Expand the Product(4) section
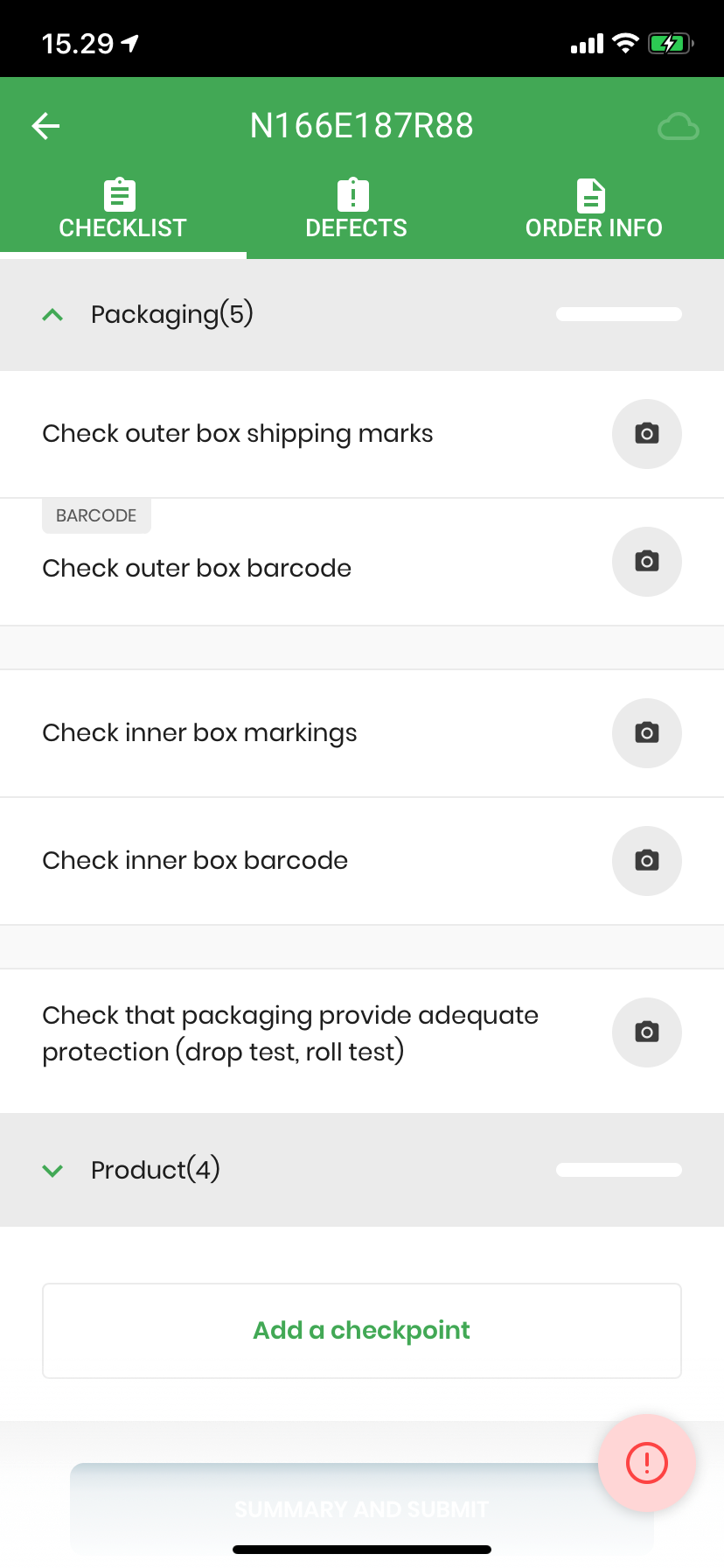724x1568 pixels. [155, 1170]
